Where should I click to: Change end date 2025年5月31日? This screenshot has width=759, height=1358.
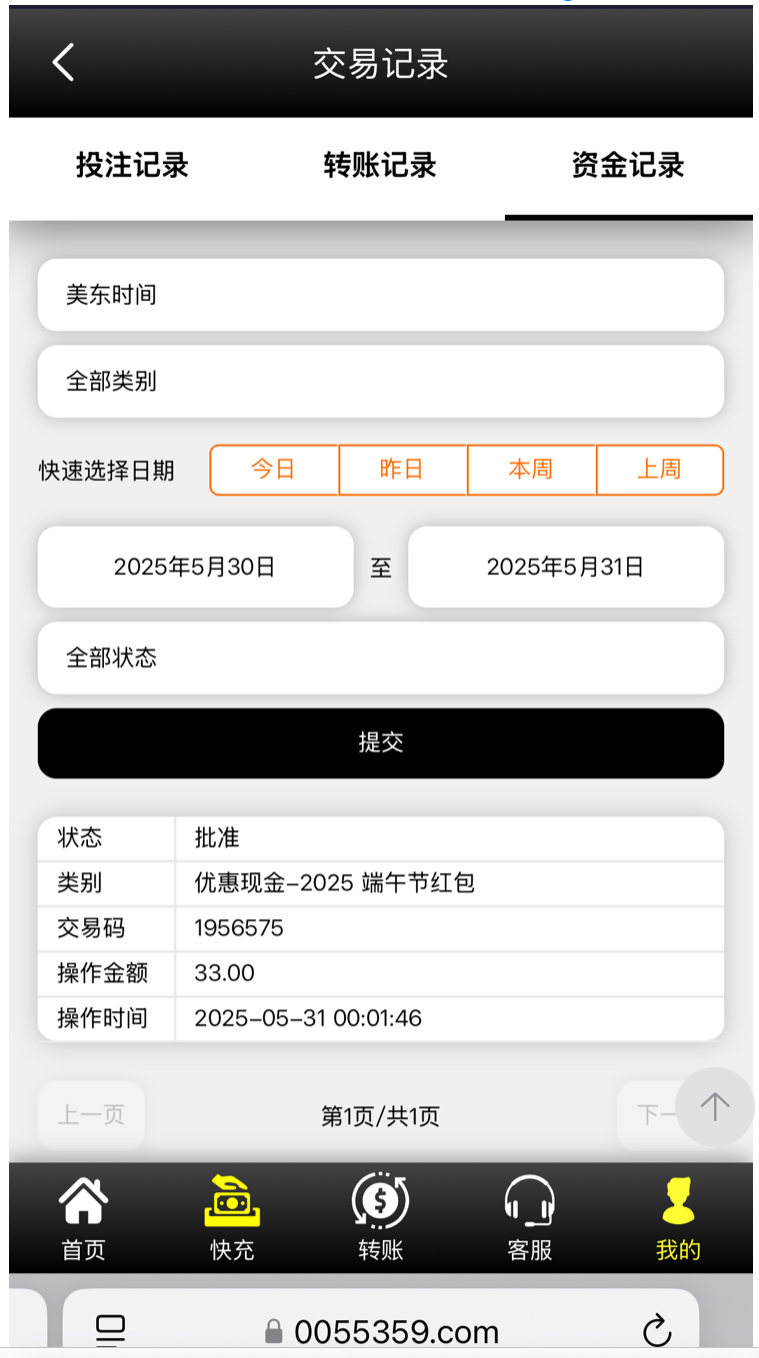pos(565,567)
